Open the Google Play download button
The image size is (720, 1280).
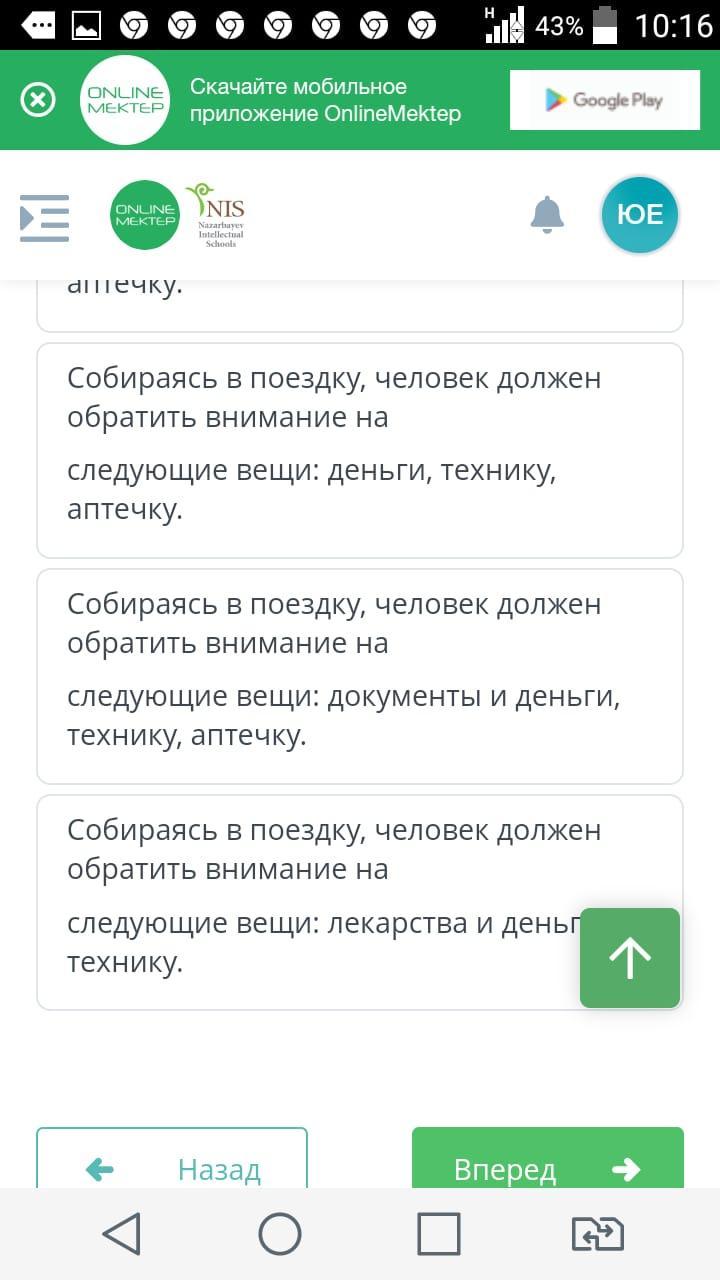click(605, 100)
